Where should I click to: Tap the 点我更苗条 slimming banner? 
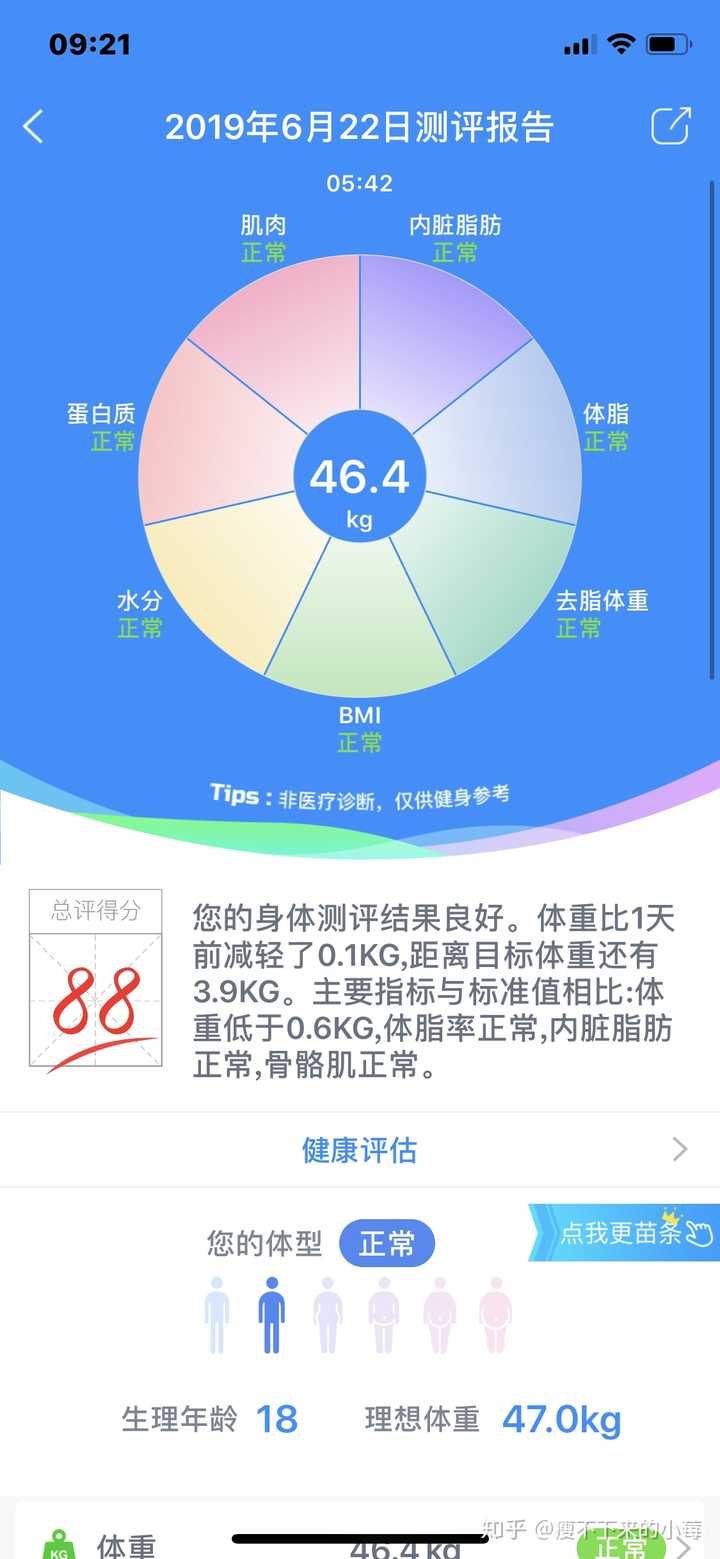[x=625, y=1232]
